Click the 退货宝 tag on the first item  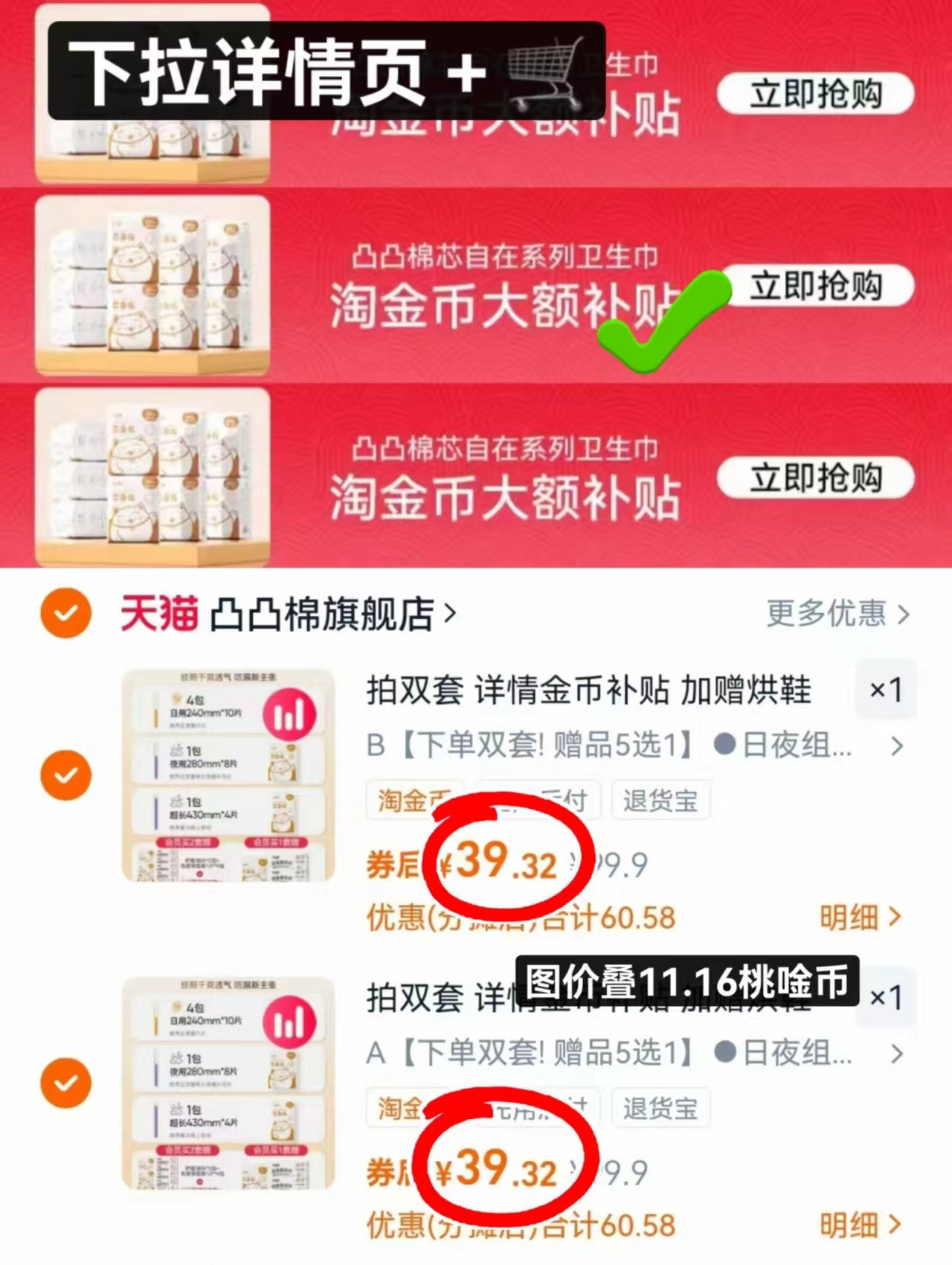pos(660,801)
